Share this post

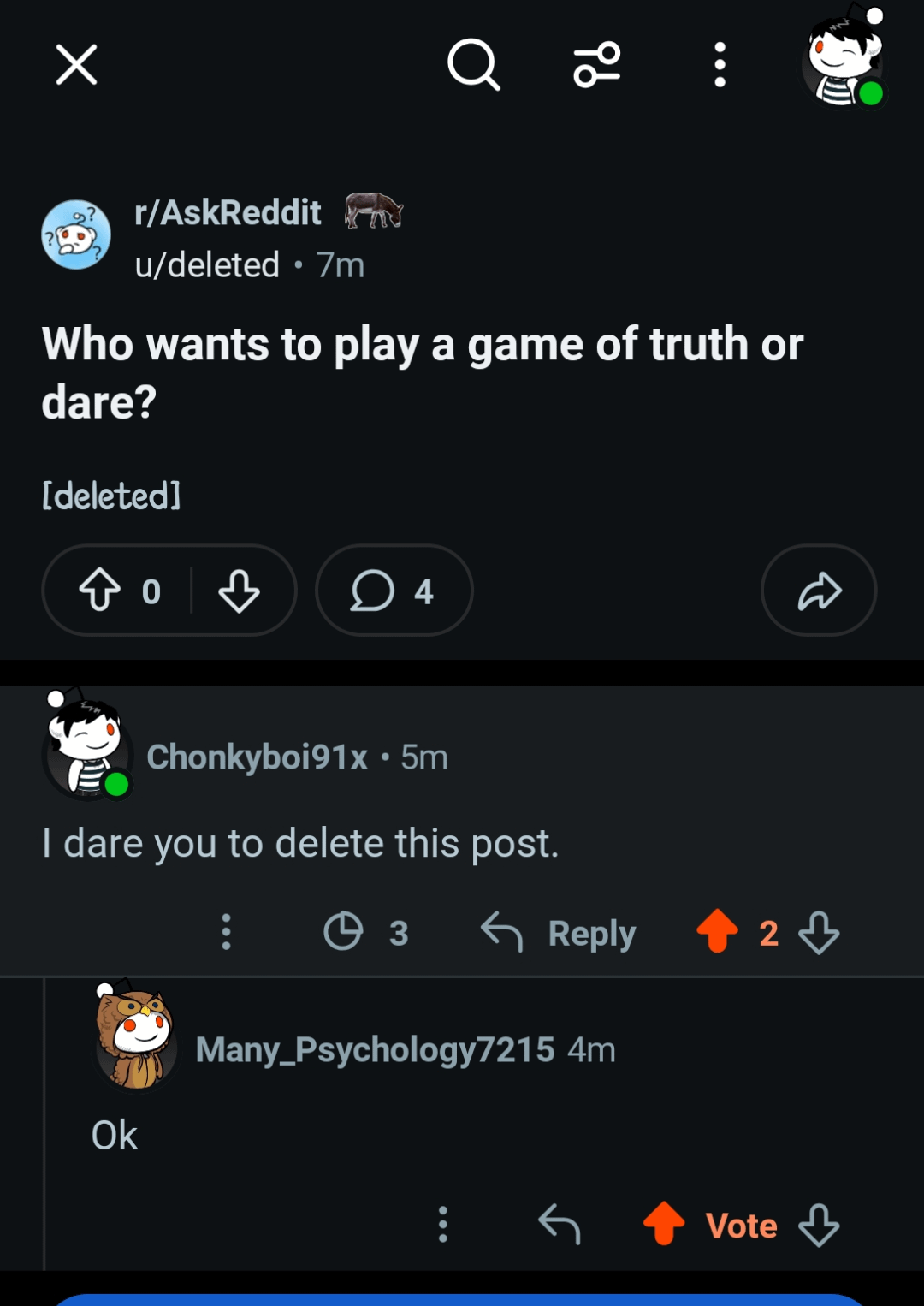point(819,591)
